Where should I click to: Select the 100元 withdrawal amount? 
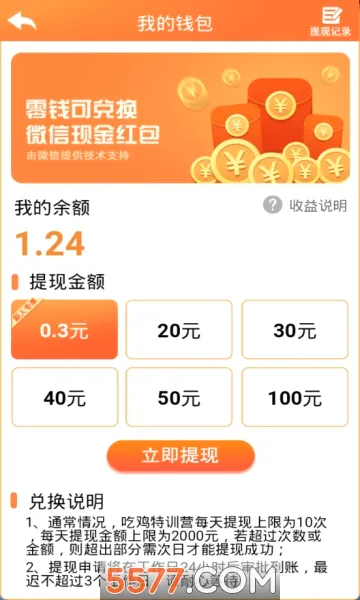[x=295, y=397]
